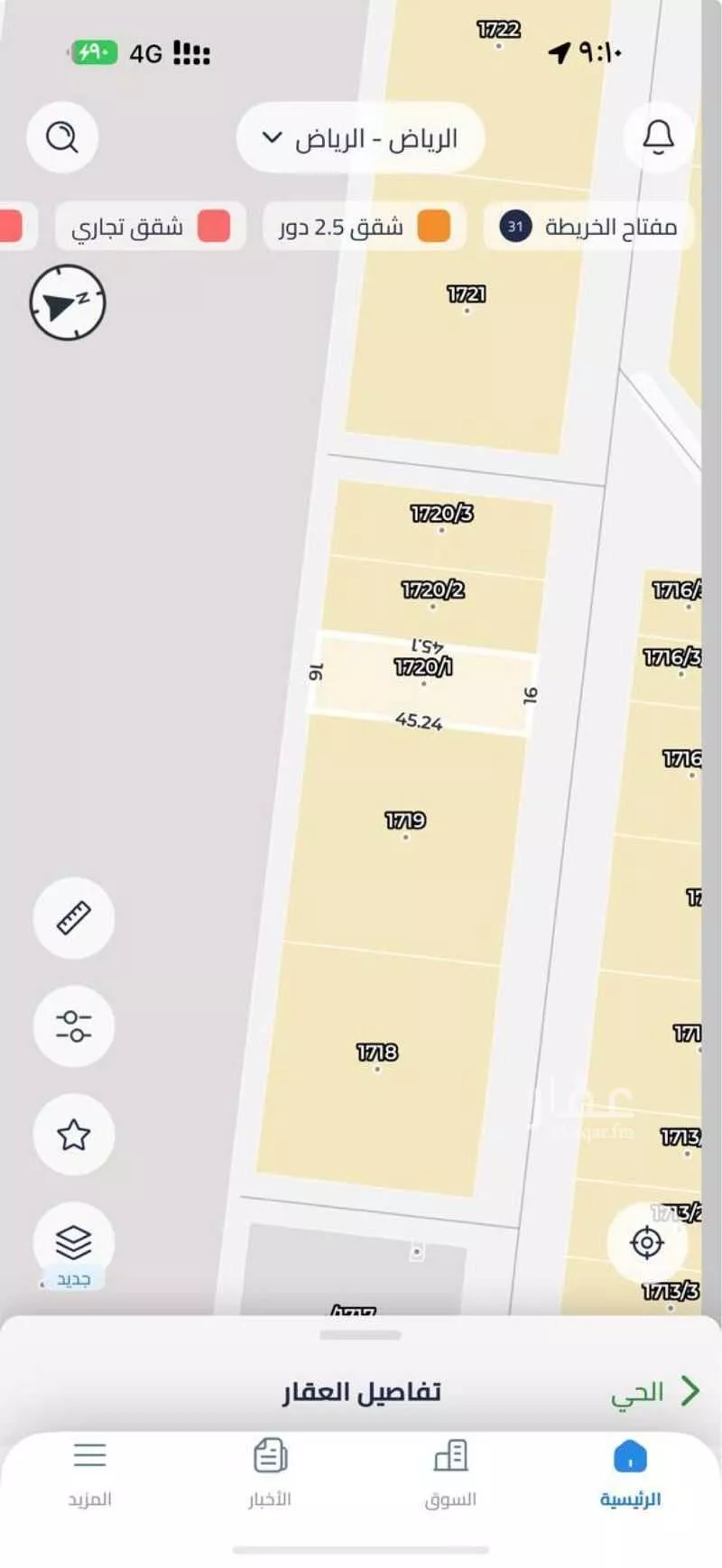The image size is (722, 1568).
Task: Expand the تفاصيل العقار details sheet
Action: (361, 1391)
